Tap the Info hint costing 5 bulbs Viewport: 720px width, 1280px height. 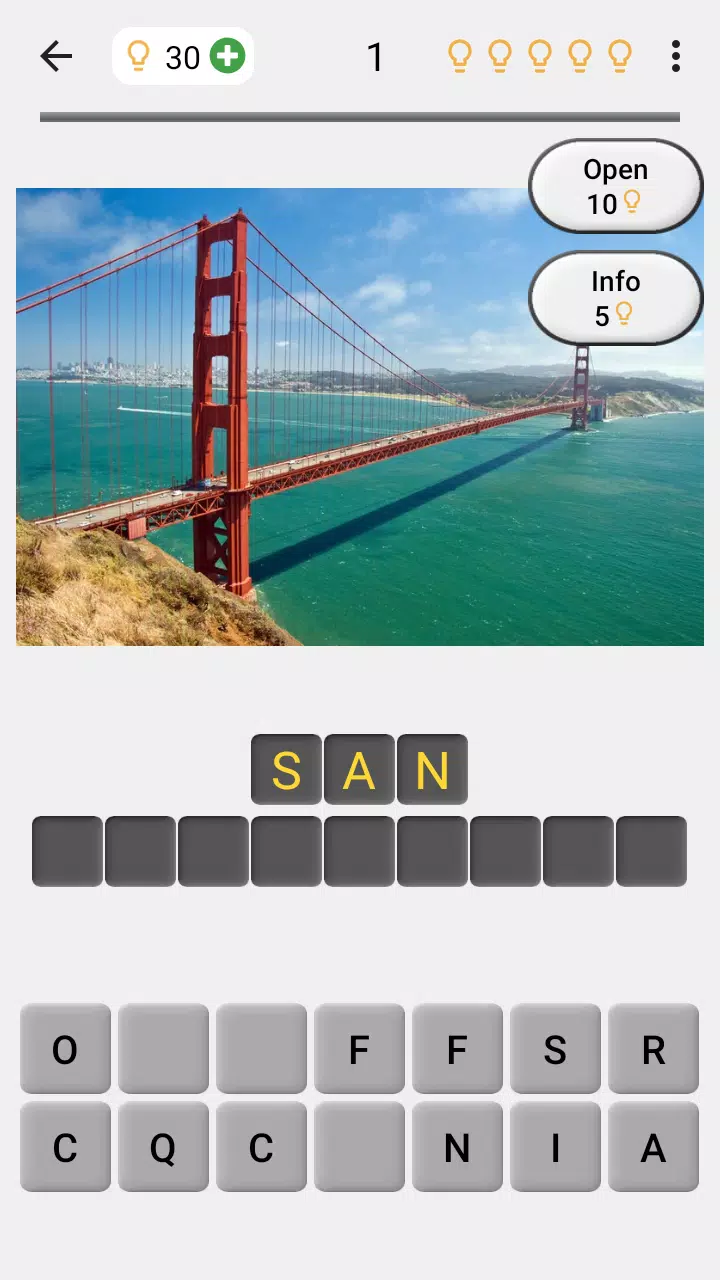[615, 298]
